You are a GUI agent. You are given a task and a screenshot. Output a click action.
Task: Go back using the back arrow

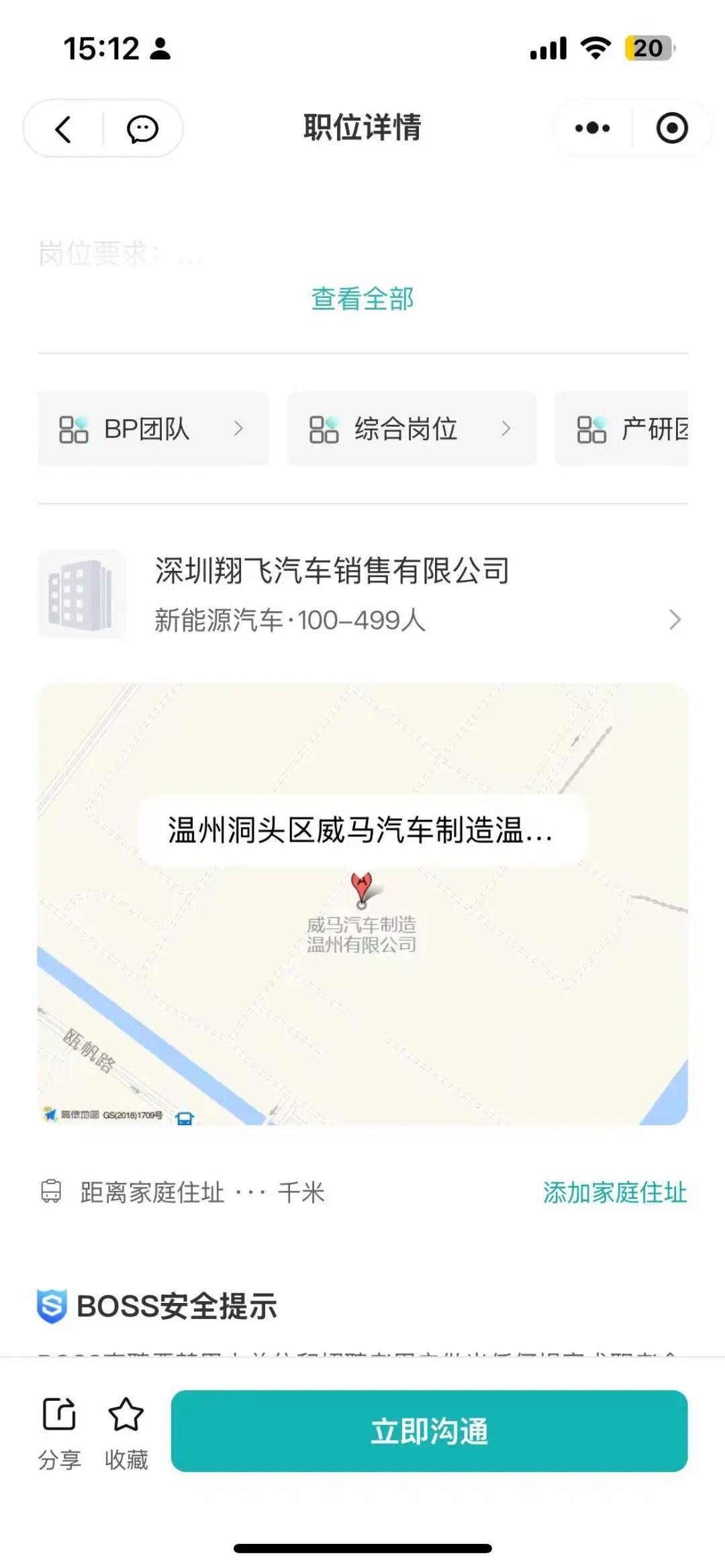62,129
